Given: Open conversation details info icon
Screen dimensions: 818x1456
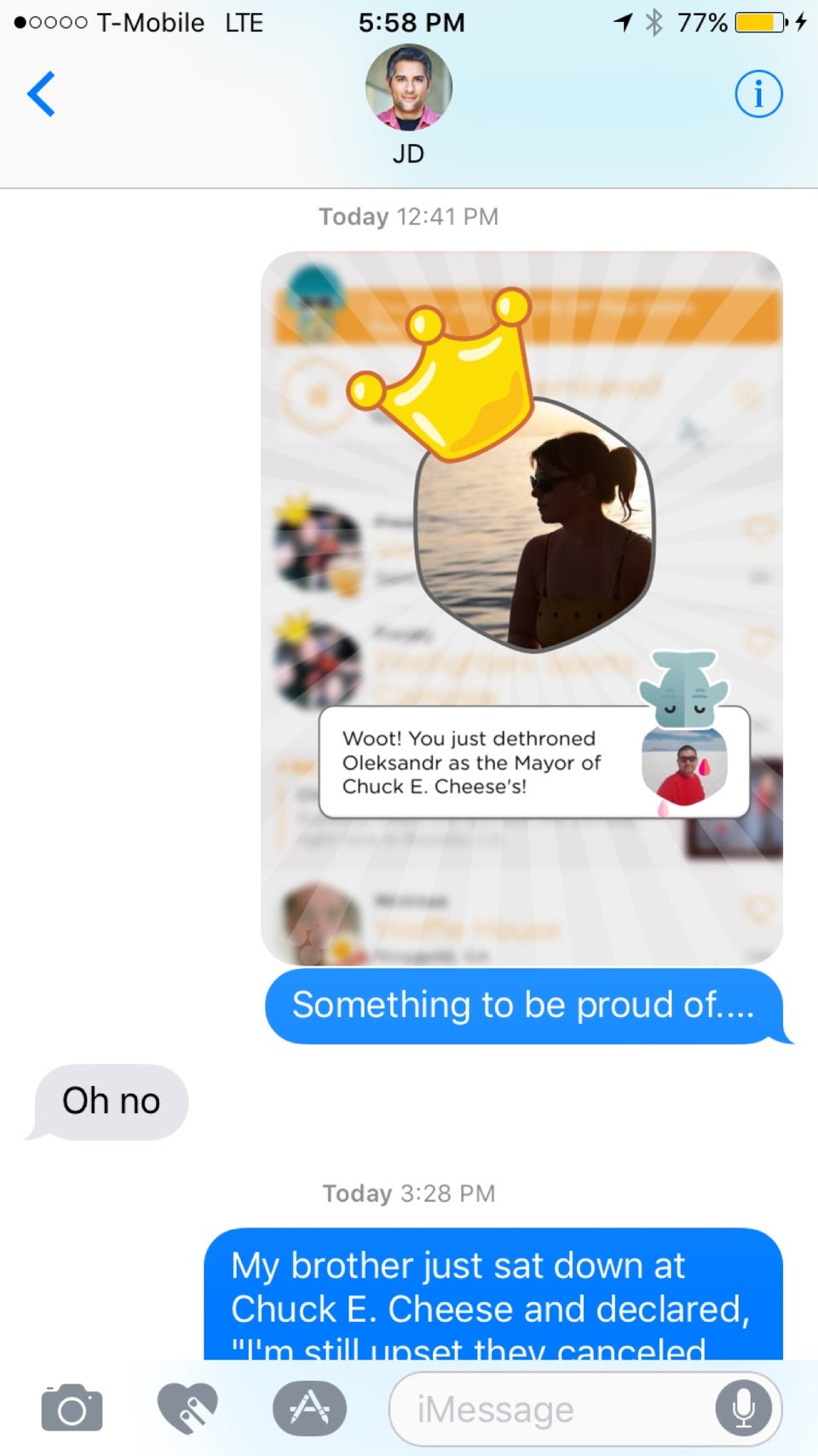Looking at the screenshot, I should [x=758, y=94].
